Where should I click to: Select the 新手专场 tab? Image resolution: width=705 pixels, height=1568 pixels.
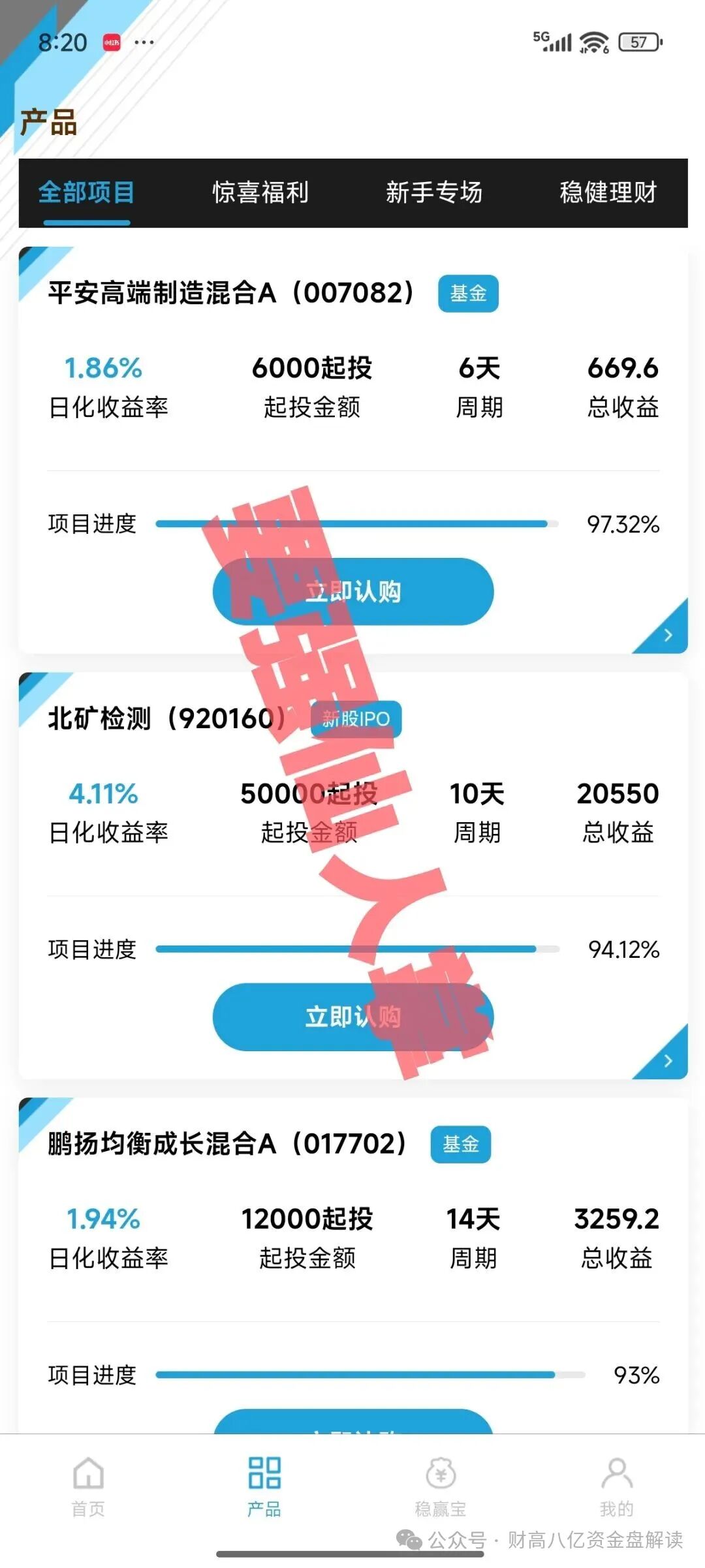[434, 193]
